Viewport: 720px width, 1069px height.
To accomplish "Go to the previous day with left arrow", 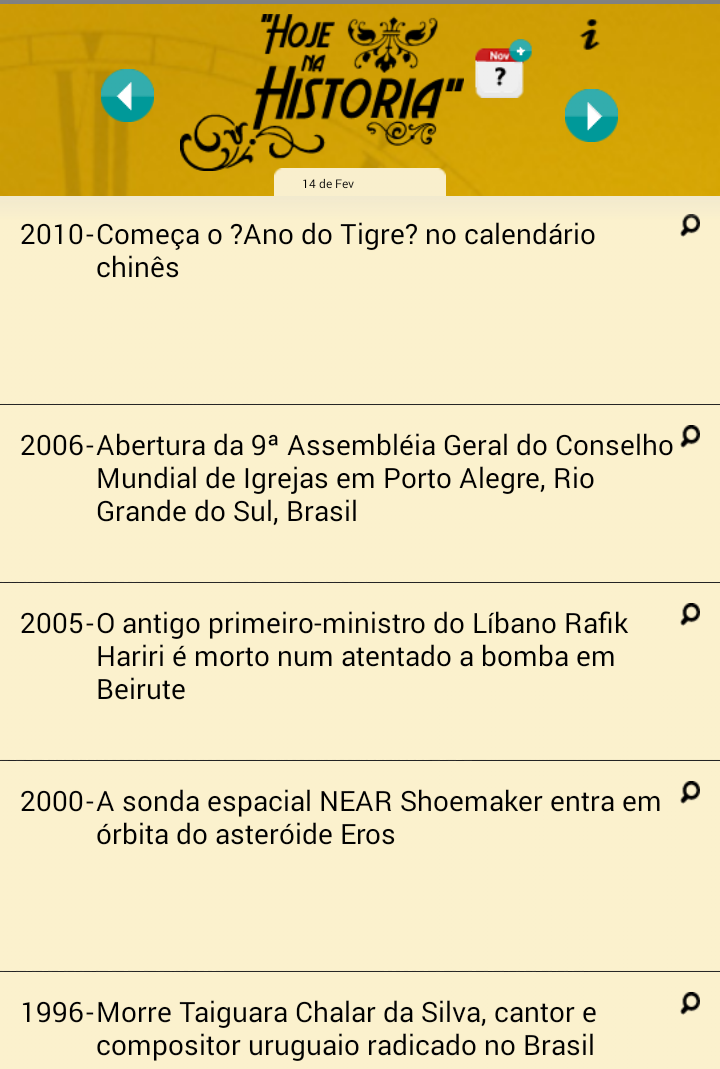I will (127, 96).
